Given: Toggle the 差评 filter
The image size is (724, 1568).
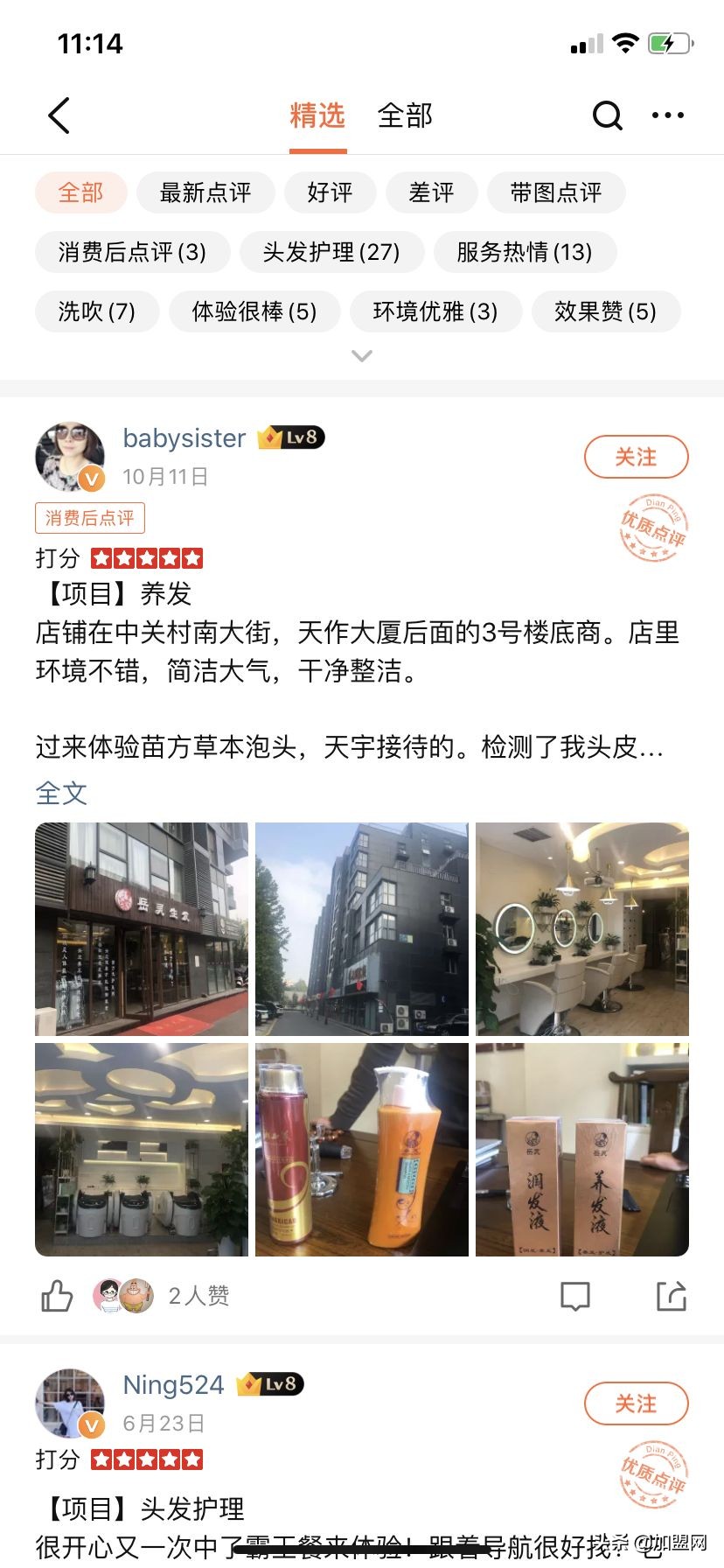Looking at the screenshot, I should click(x=432, y=192).
